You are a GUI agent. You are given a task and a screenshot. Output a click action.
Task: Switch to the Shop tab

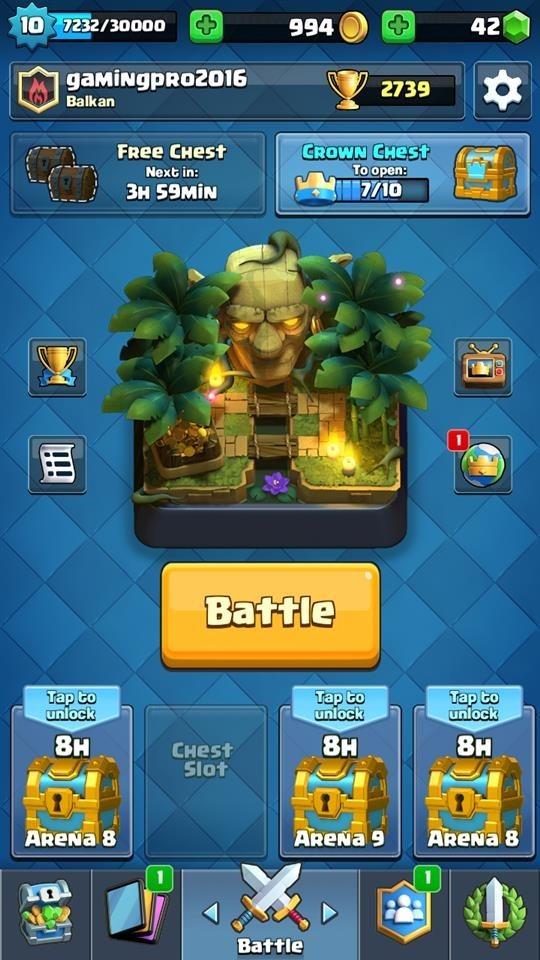pyautogui.click(x=45, y=912)
